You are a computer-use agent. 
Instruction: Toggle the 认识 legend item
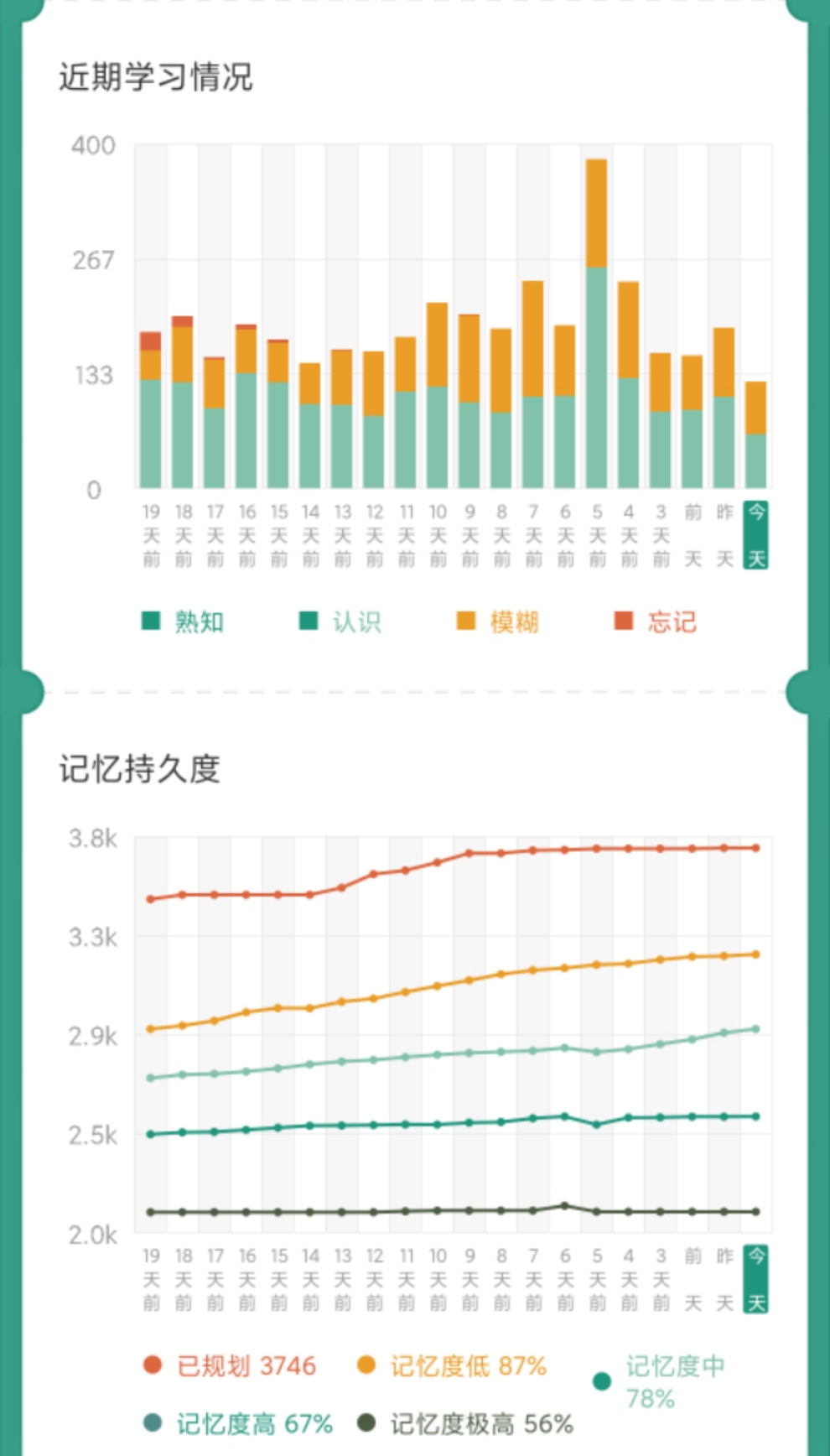tap(340, 621)
